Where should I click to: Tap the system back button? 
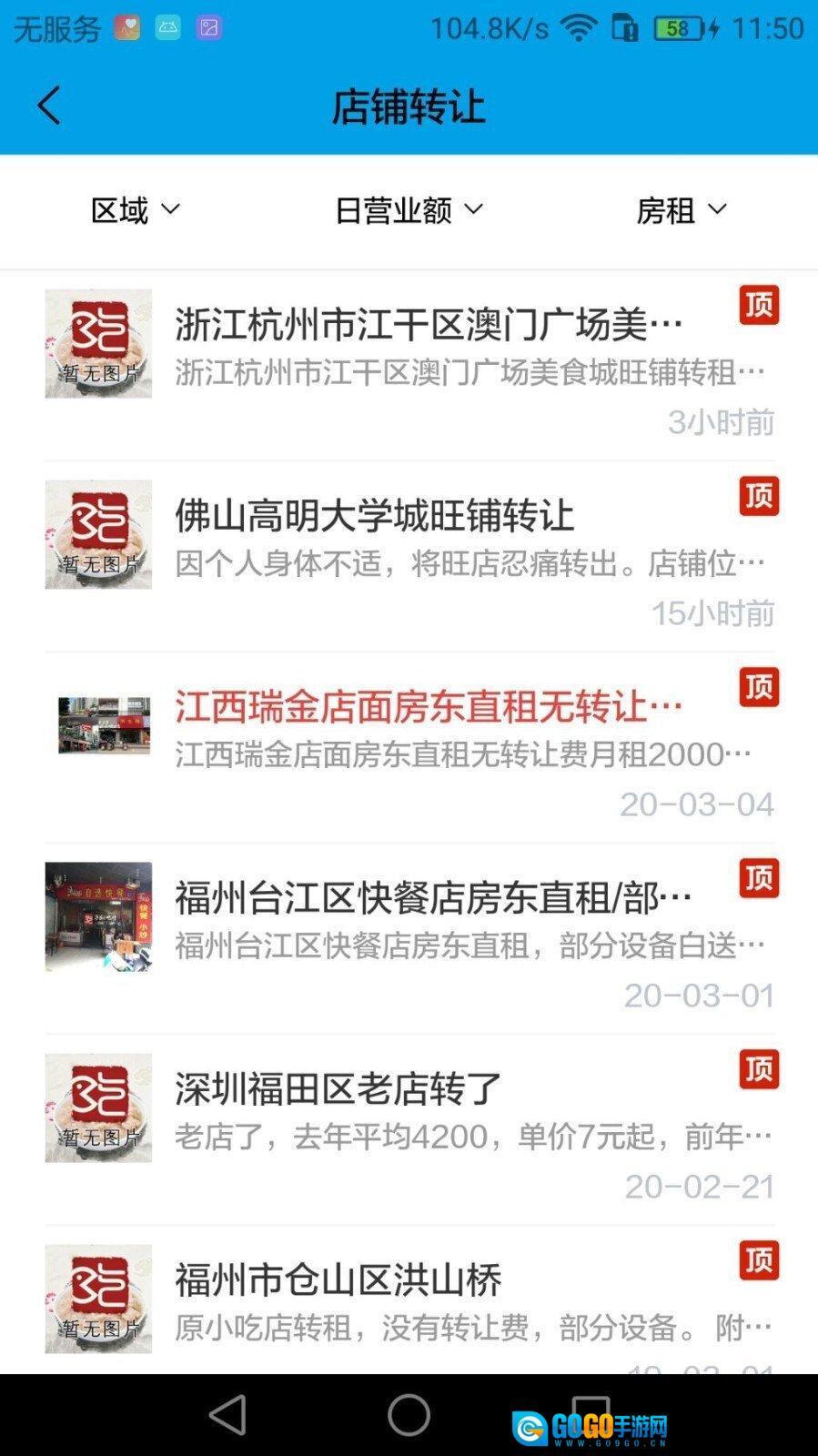(x=227, y=1415)
